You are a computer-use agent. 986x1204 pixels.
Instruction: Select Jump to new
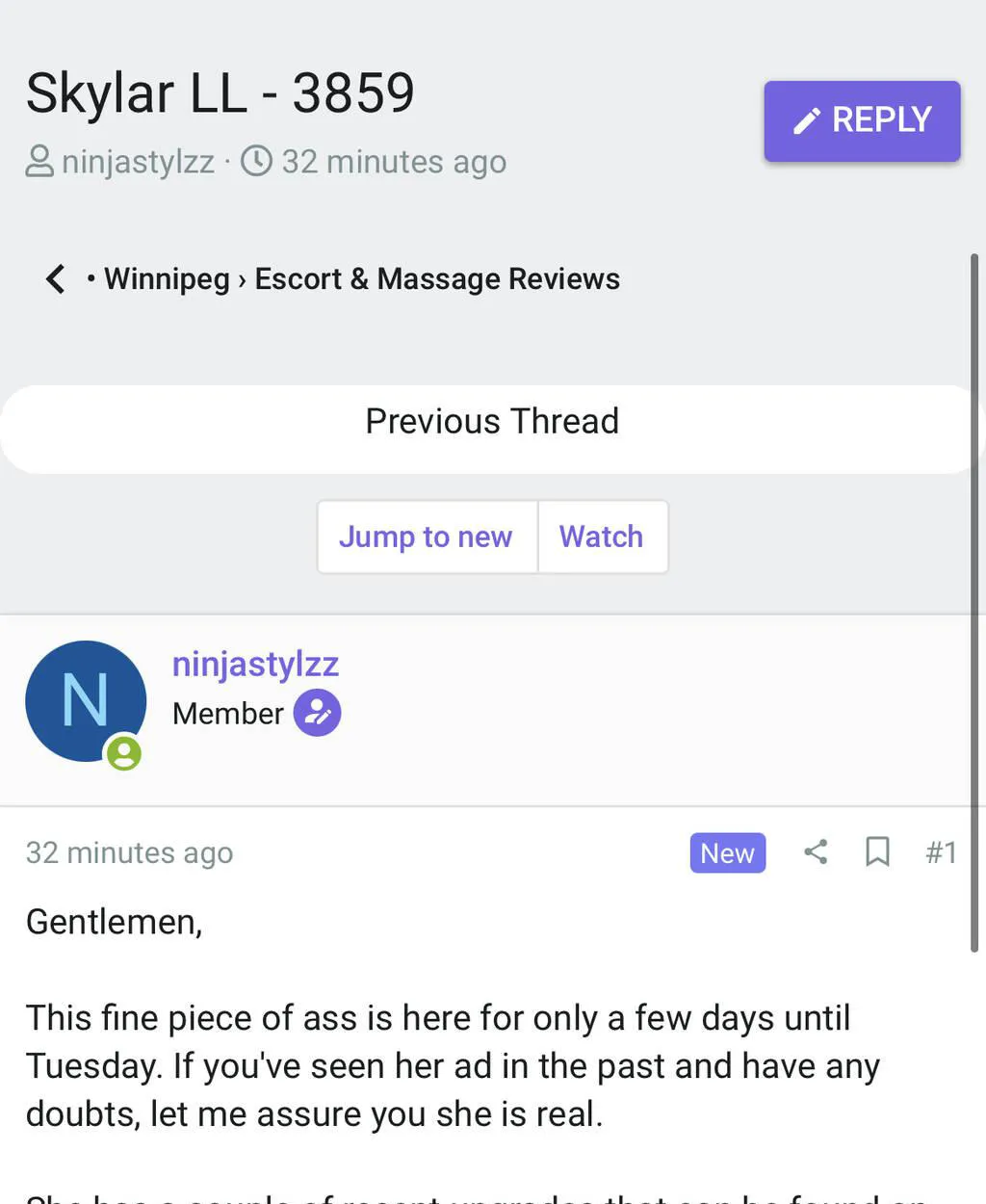(x=426, y=537)
